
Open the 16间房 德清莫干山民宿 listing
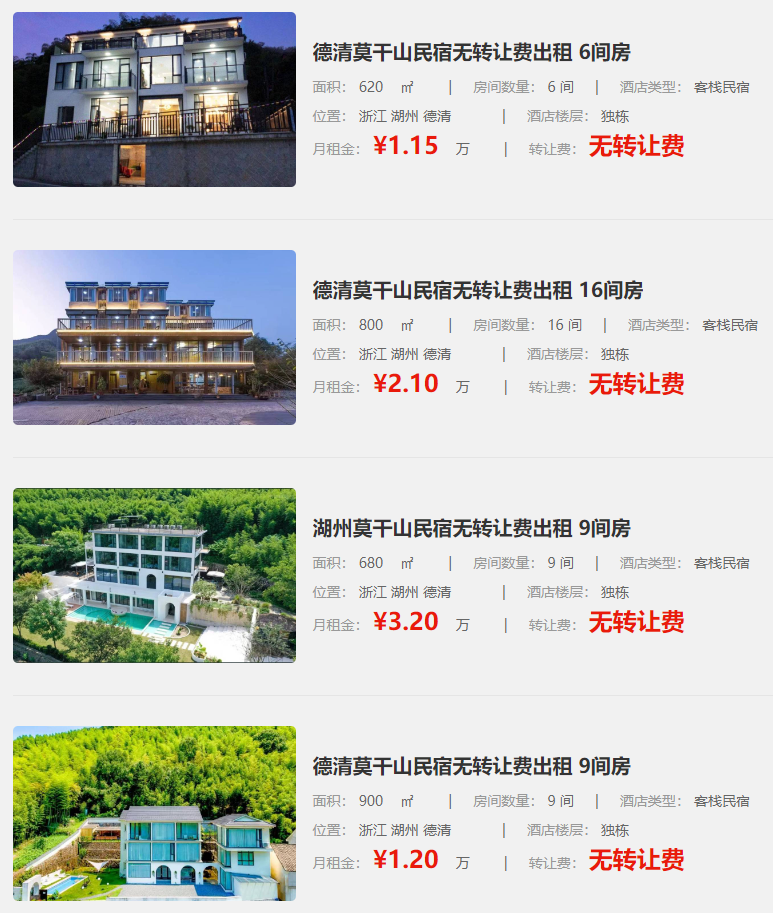[477, 291]
